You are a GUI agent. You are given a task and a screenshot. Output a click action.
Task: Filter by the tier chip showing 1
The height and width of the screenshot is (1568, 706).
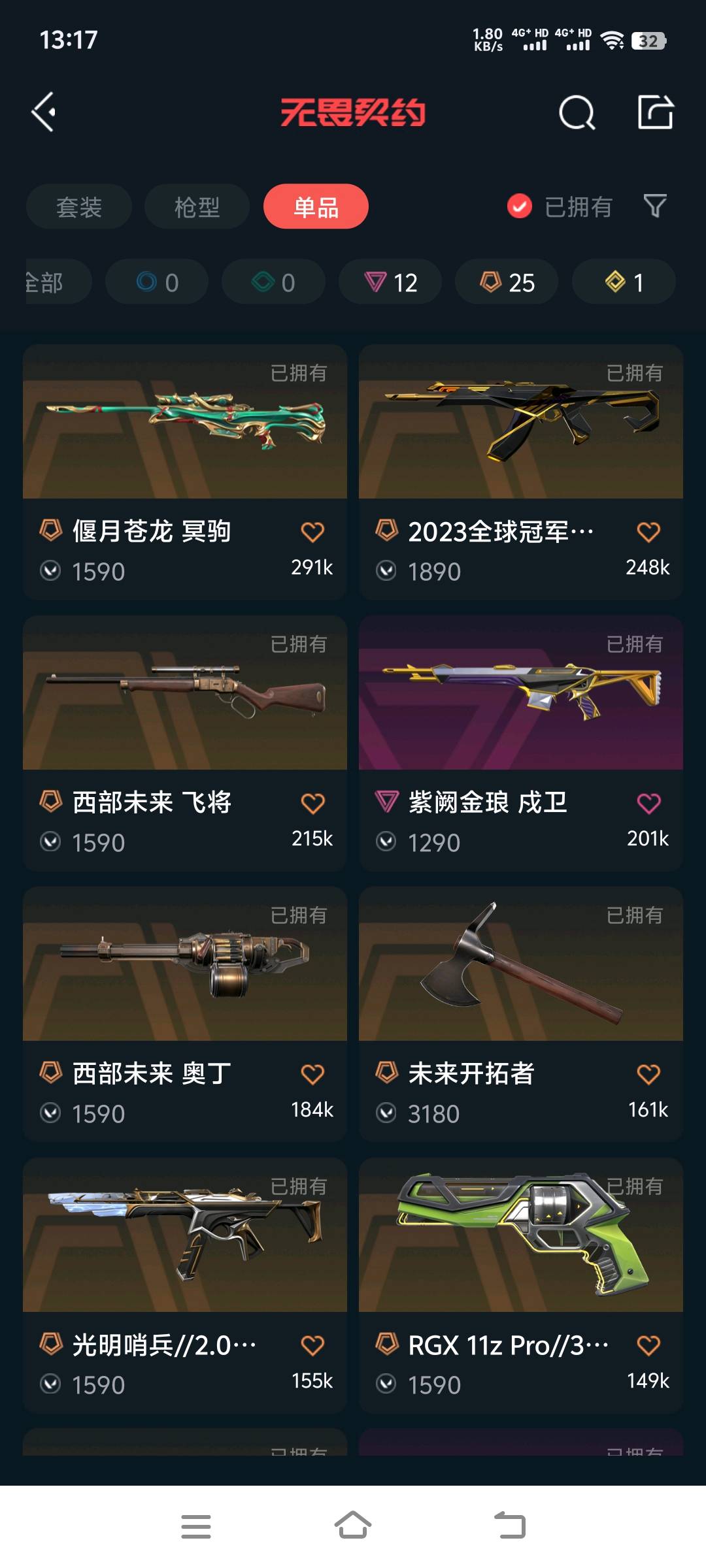pos(624,282)
